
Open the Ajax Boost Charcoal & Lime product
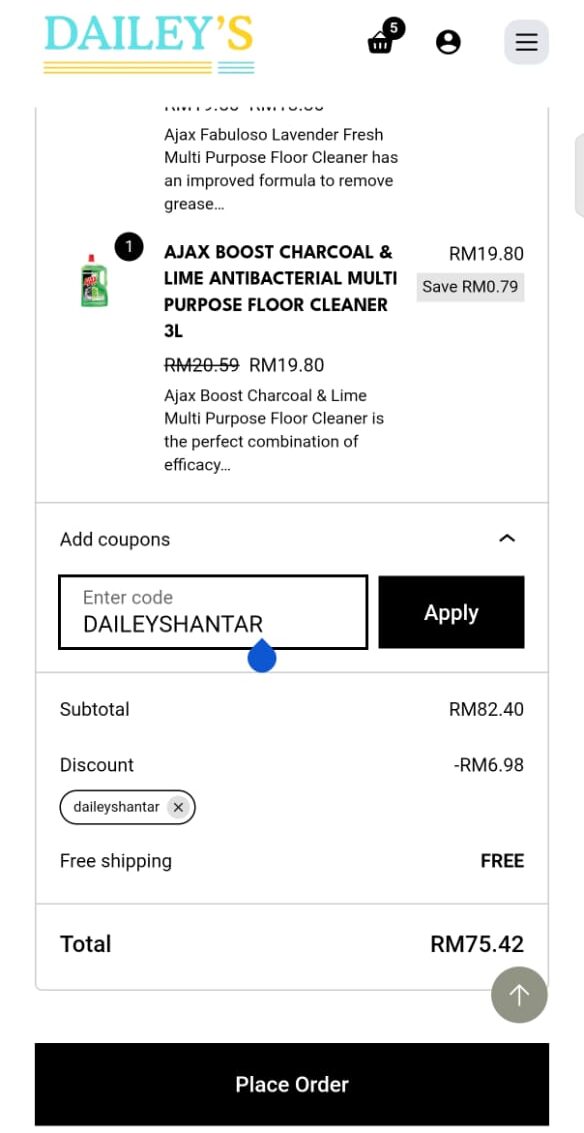click(280, 291)
